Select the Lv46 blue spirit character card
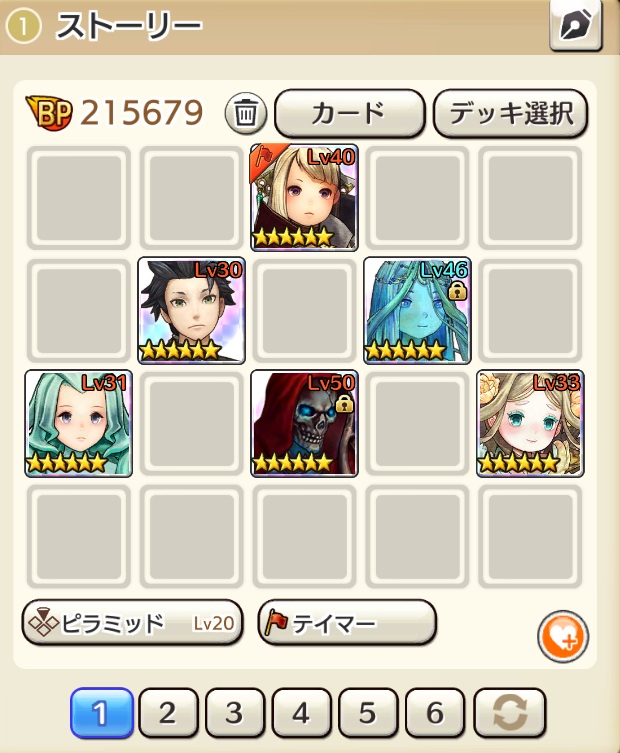Viewport: 620px width, 753px height. click(x=417, y=310)
